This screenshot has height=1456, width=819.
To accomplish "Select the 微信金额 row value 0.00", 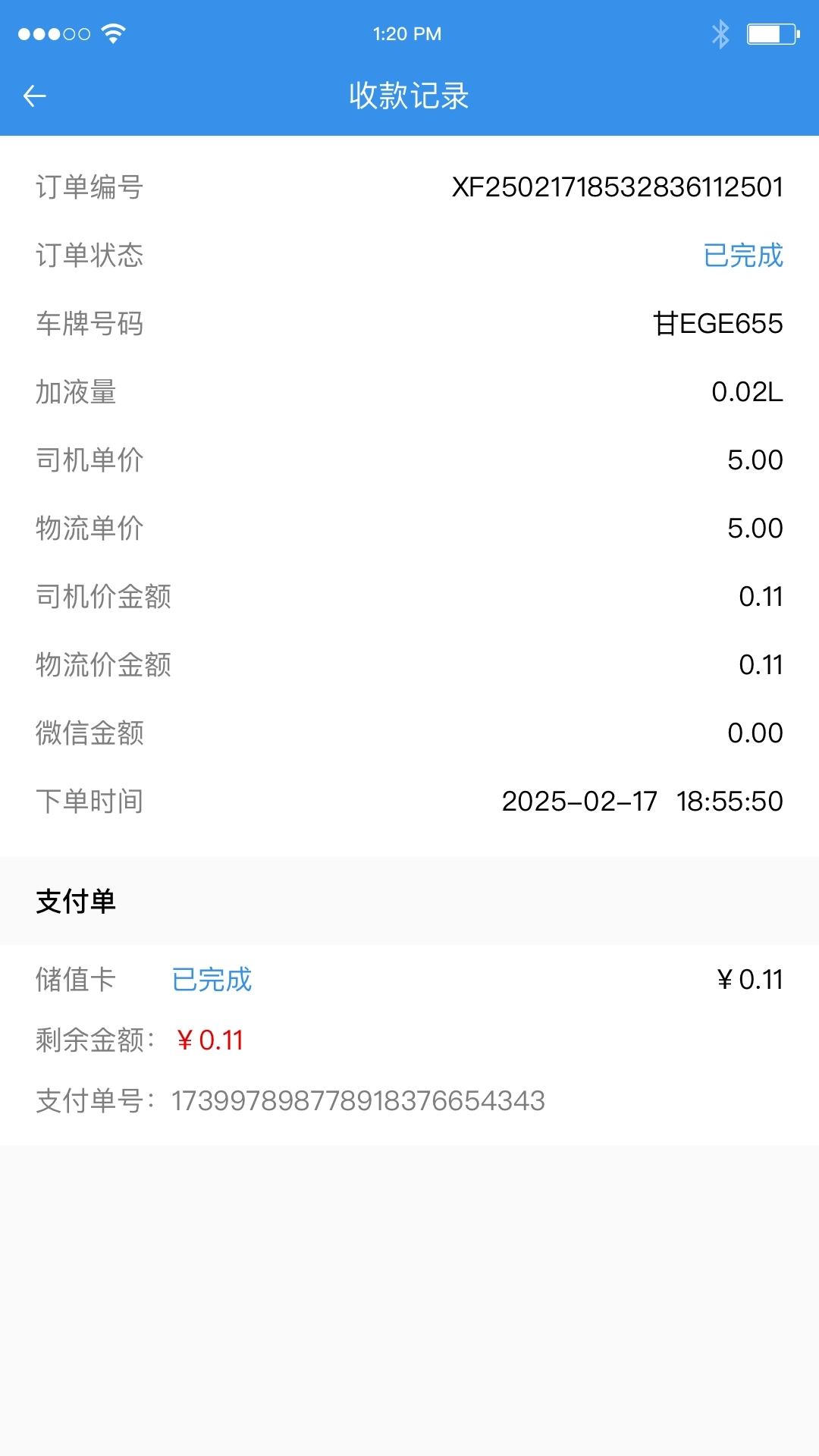I will click(x=755, y=733).
